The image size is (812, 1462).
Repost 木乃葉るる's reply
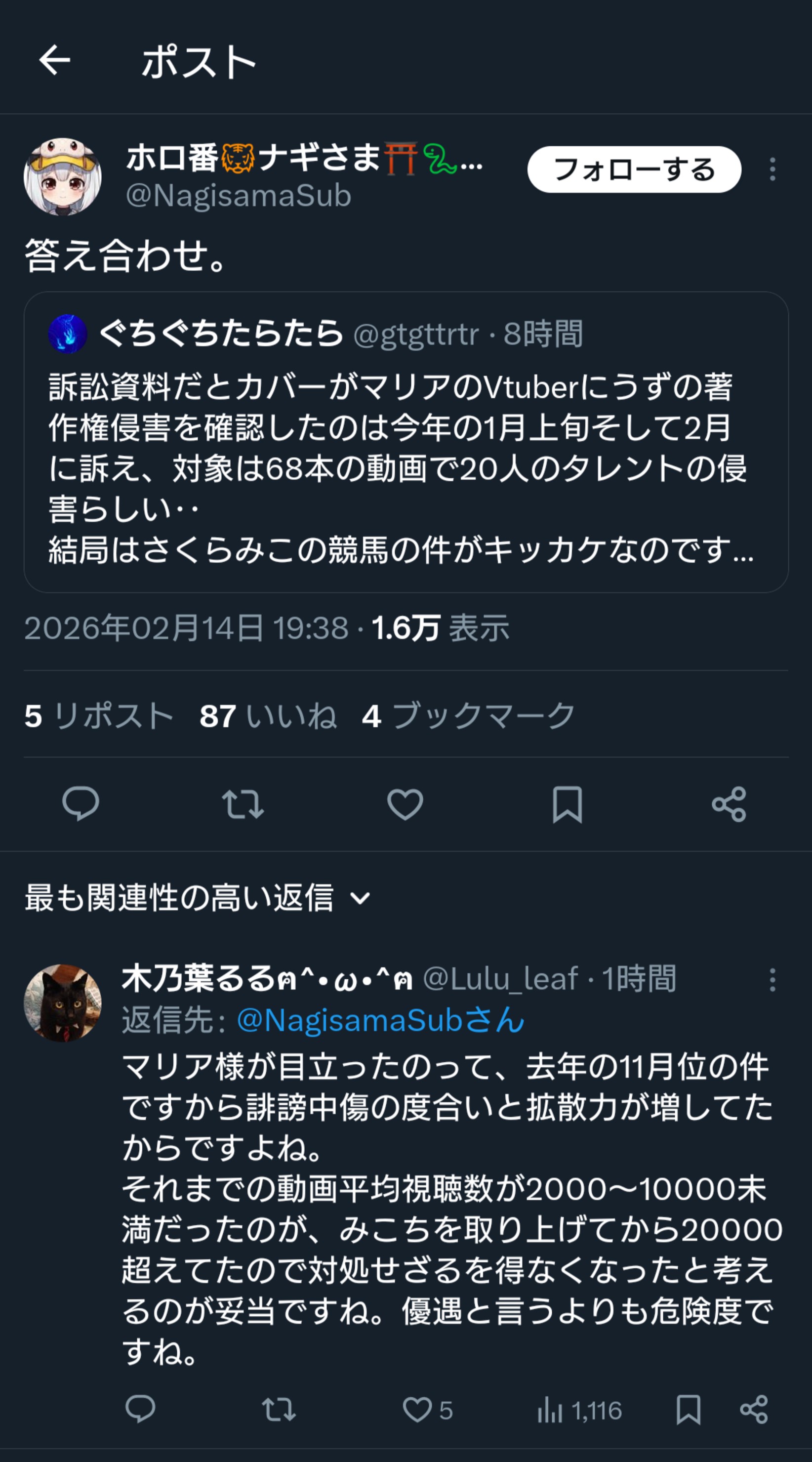click(279, 1410)
